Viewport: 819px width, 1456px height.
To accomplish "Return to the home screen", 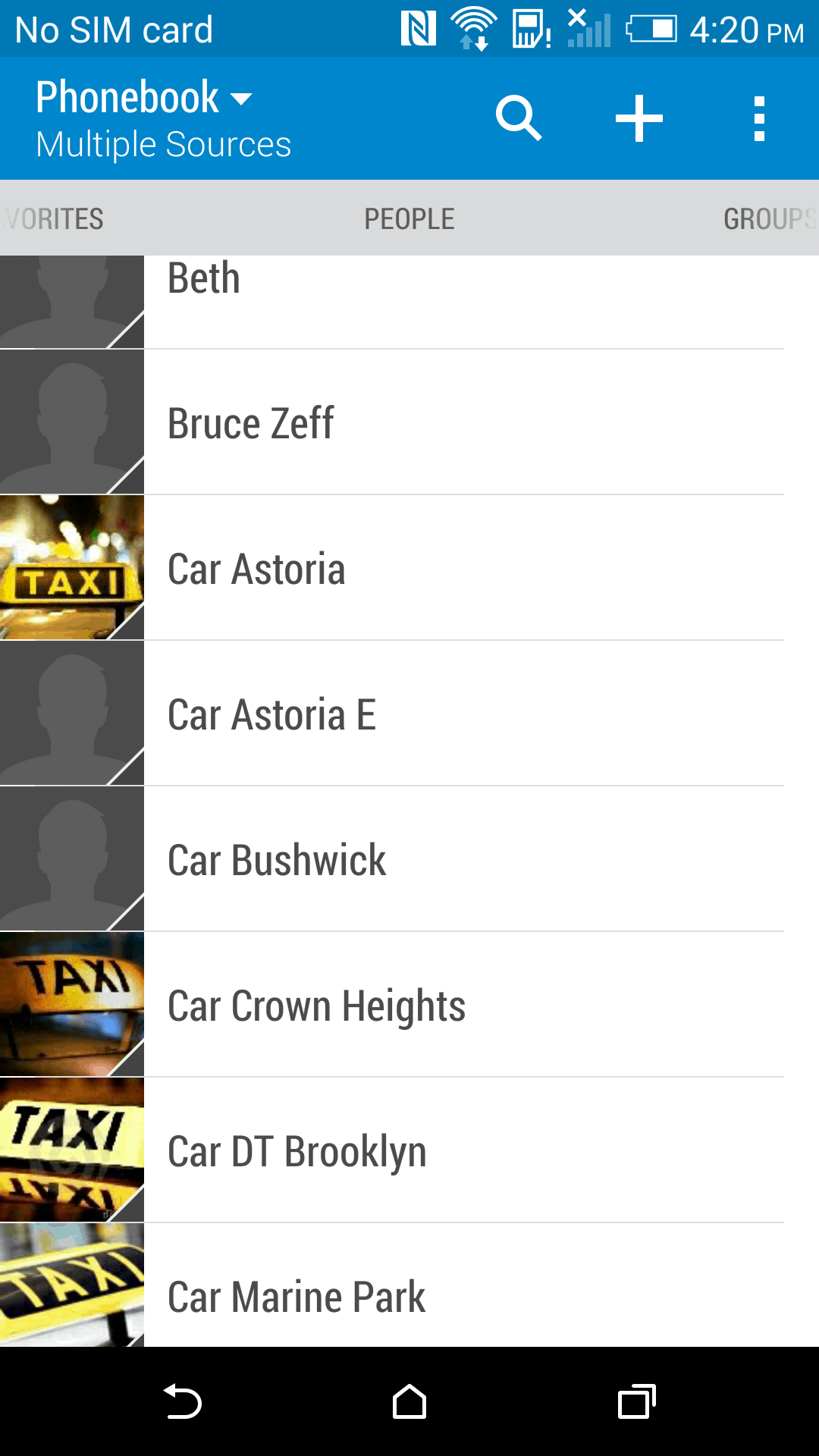I will 409,1401.
